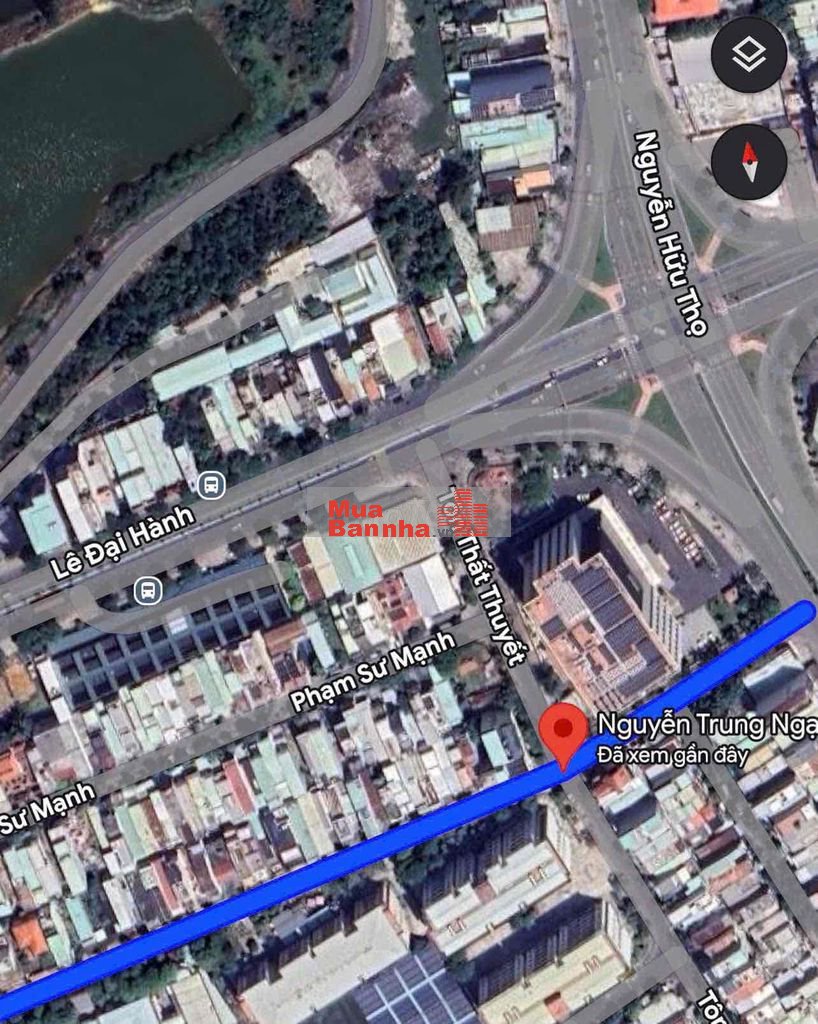Open the bus stop on Lê Đại Hành
Image resolution: width=818 pixels, height=1024 pixels.
[210, 485]
